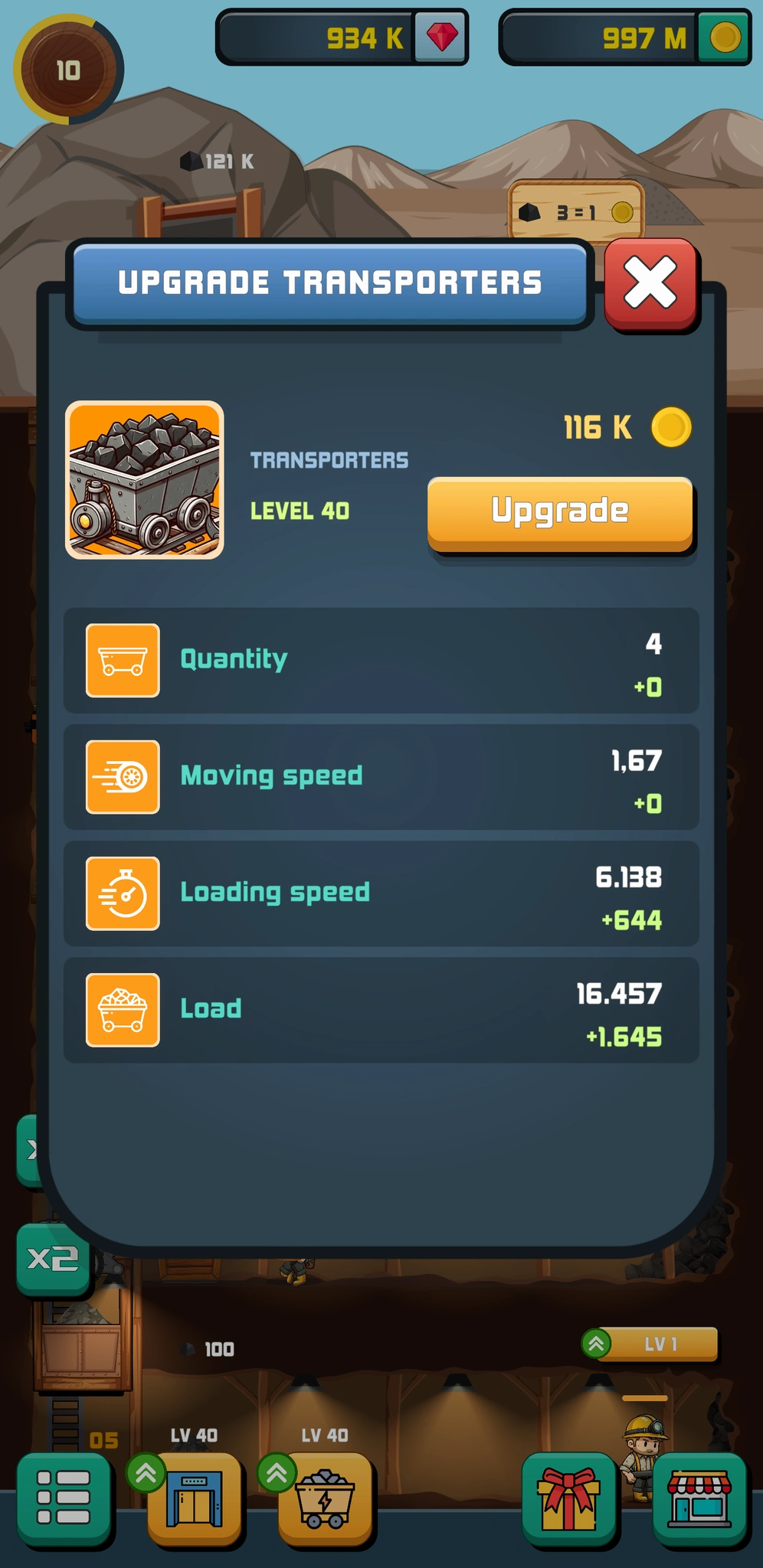Close the Upgrade Transporters dialog
763x1568 pixels.
[650, 284]
